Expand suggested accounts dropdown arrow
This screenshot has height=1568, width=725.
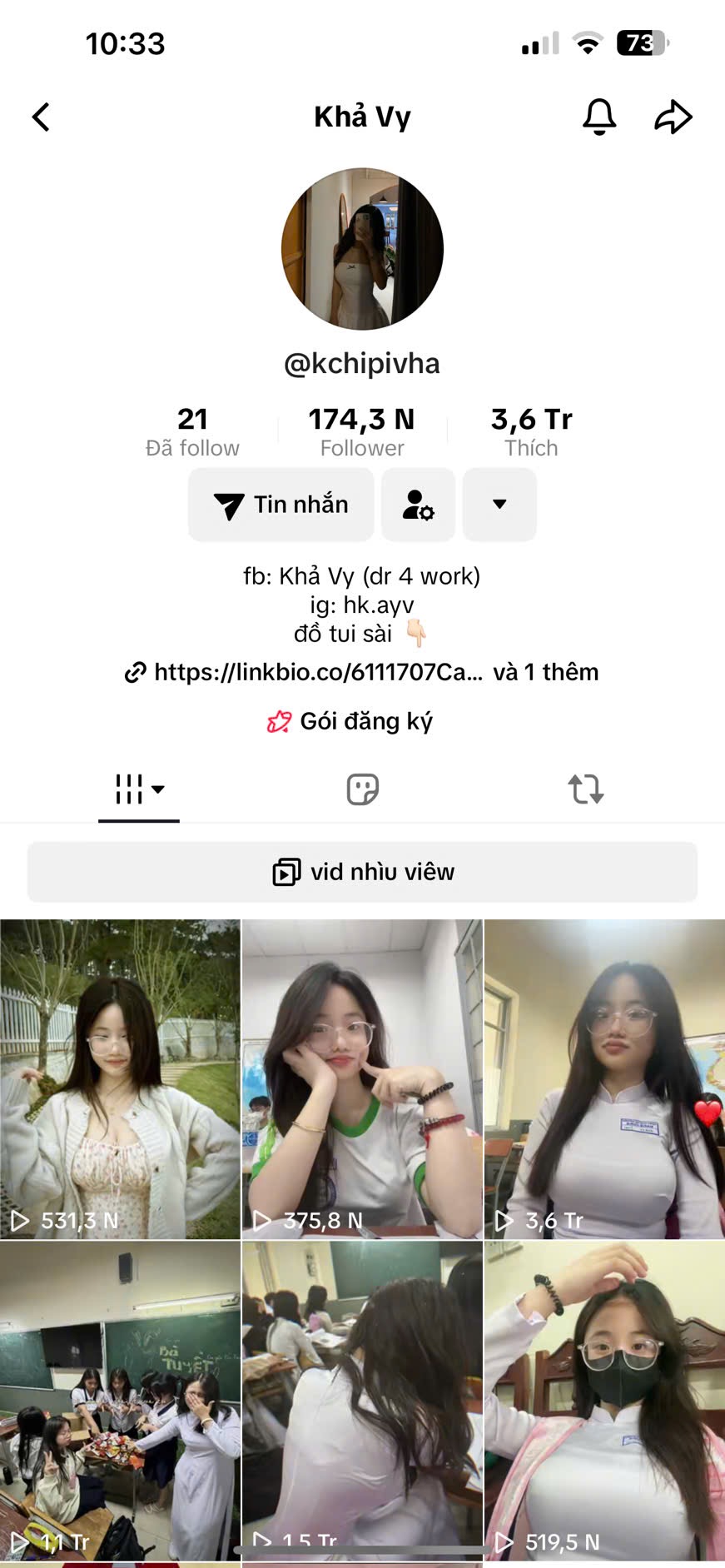coord(499,505)
